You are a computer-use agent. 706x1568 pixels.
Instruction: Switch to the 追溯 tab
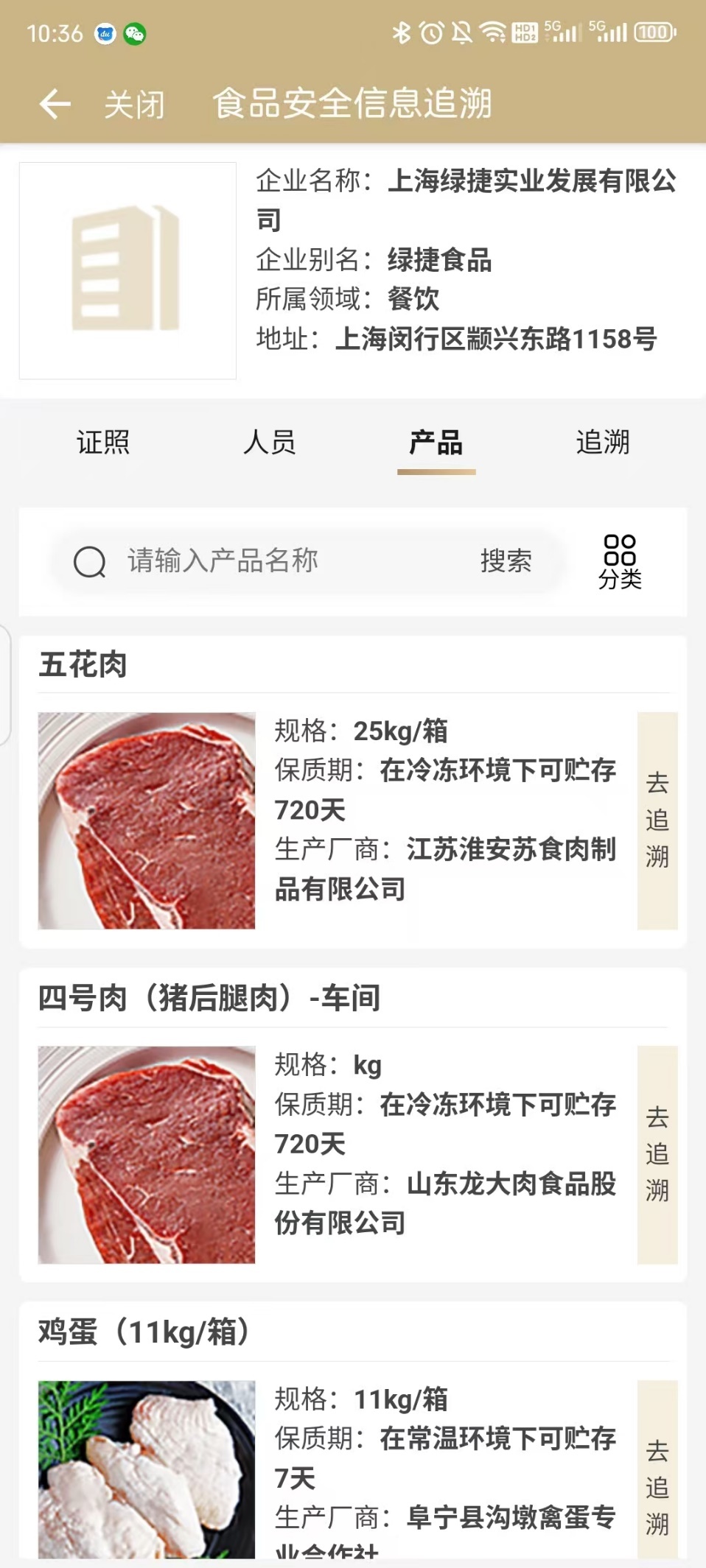point(603,443)
